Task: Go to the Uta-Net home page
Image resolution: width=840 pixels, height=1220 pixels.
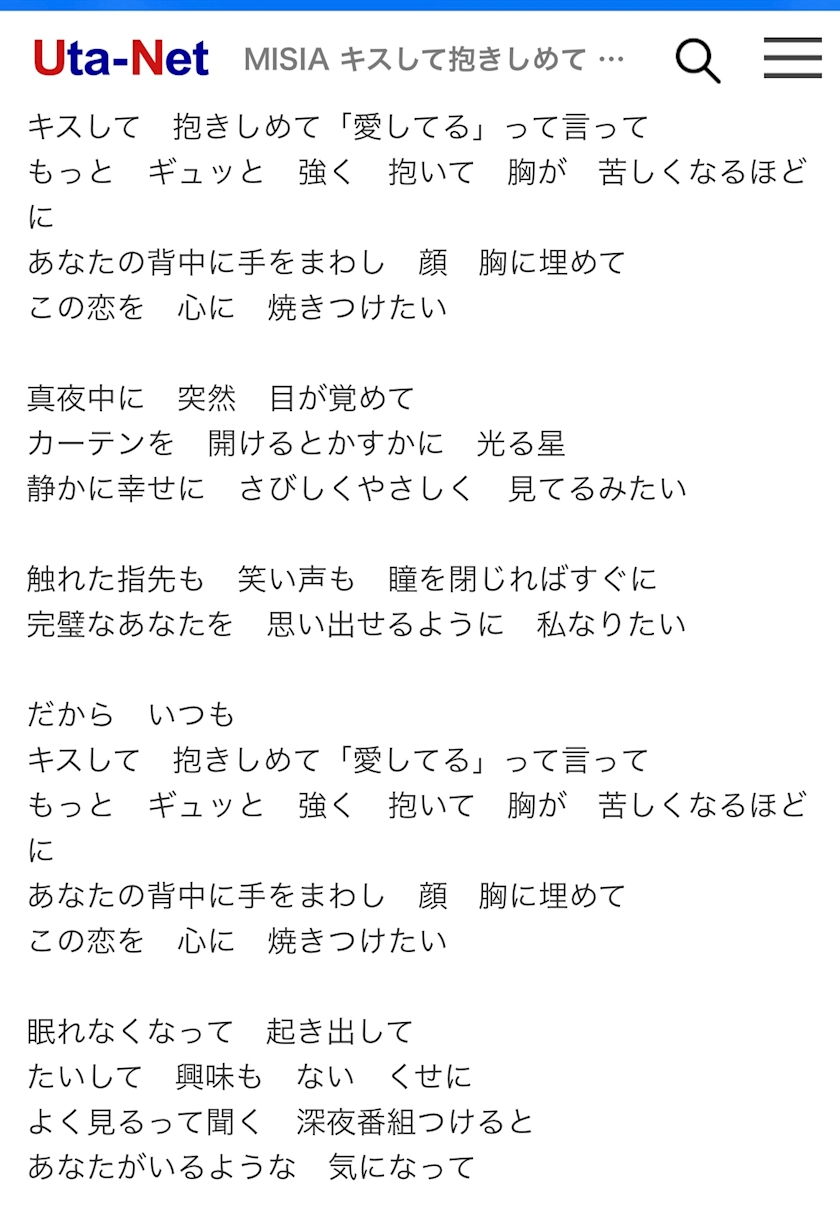Action: pos(122,59)
